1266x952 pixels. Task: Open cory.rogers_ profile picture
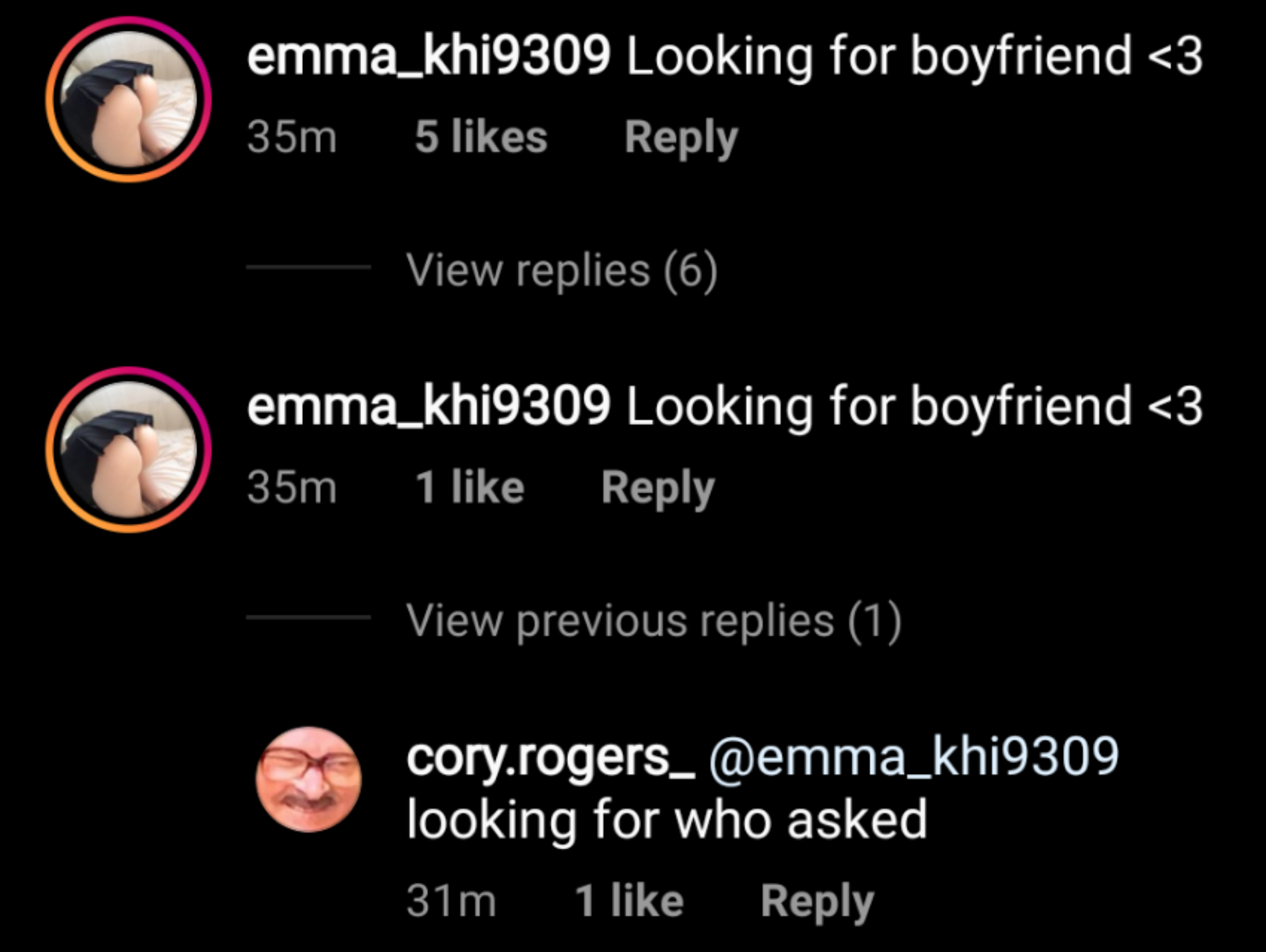(309, 779)
